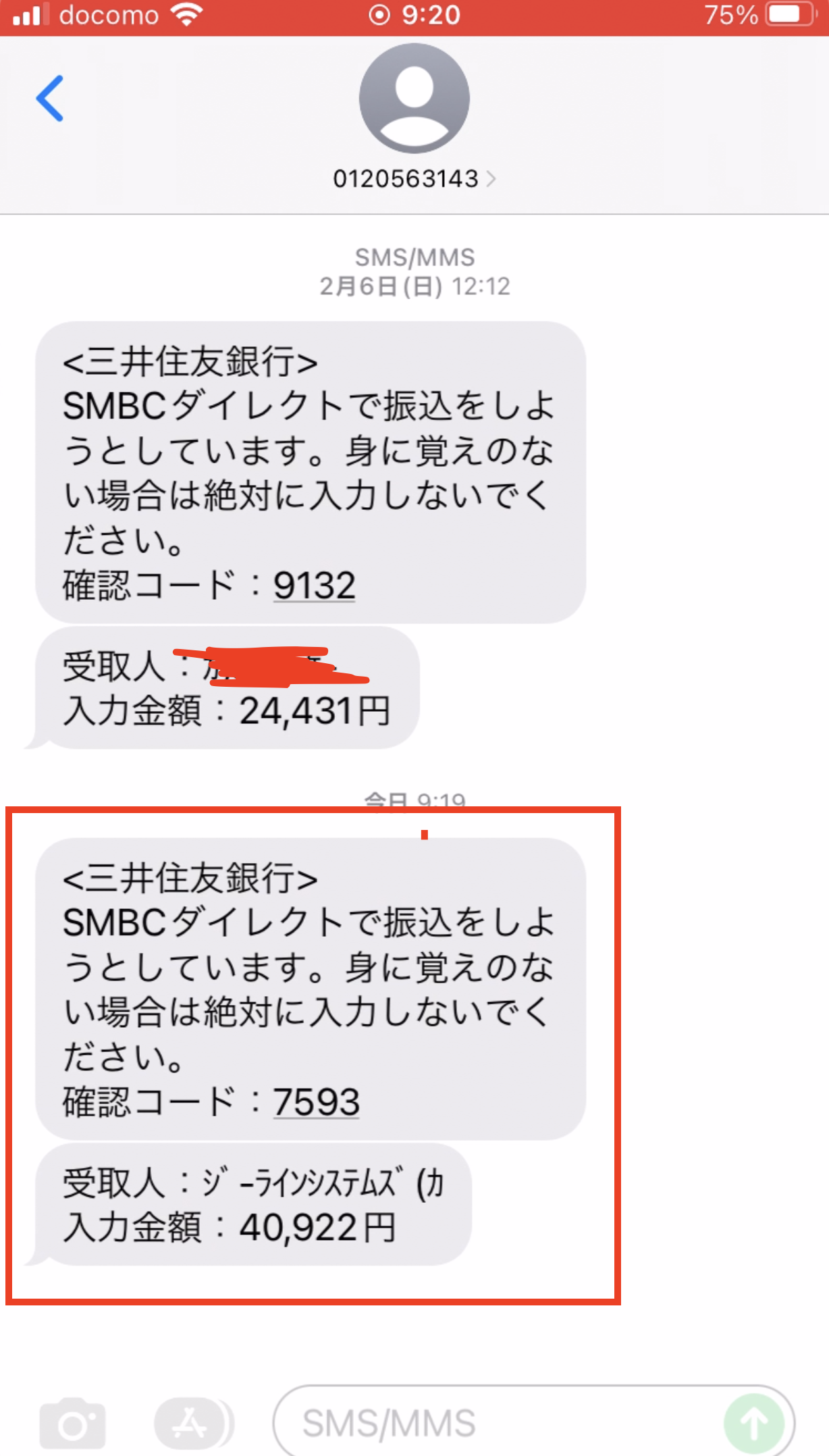Send the message with the arrow button
Image resolution: width=829 pixels, height=1456 pixels.
(x=754, y=1424)
